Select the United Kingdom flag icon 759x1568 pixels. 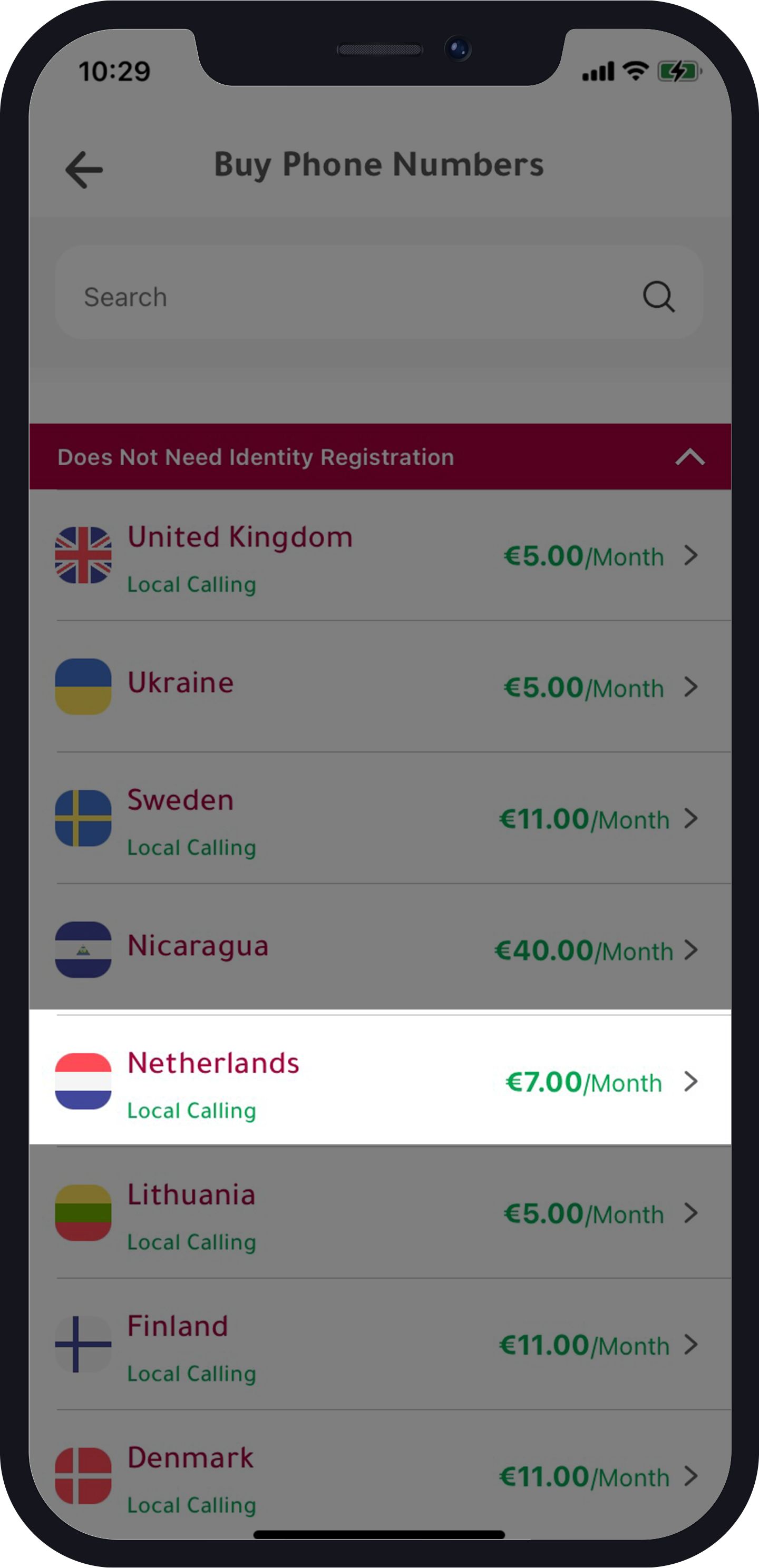pyautogui.click(x=83, y=555)
